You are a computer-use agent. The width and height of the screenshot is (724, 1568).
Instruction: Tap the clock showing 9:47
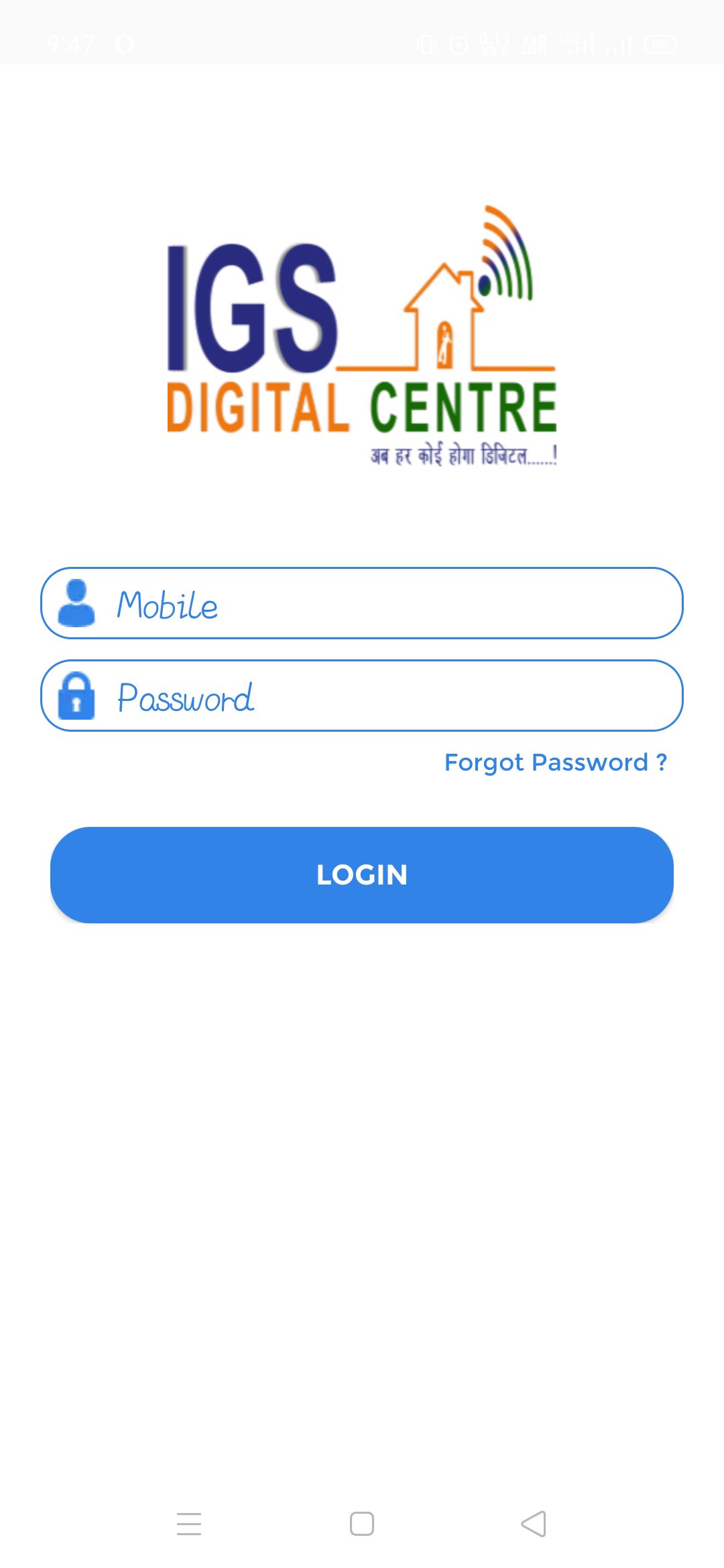pos(70,44)
